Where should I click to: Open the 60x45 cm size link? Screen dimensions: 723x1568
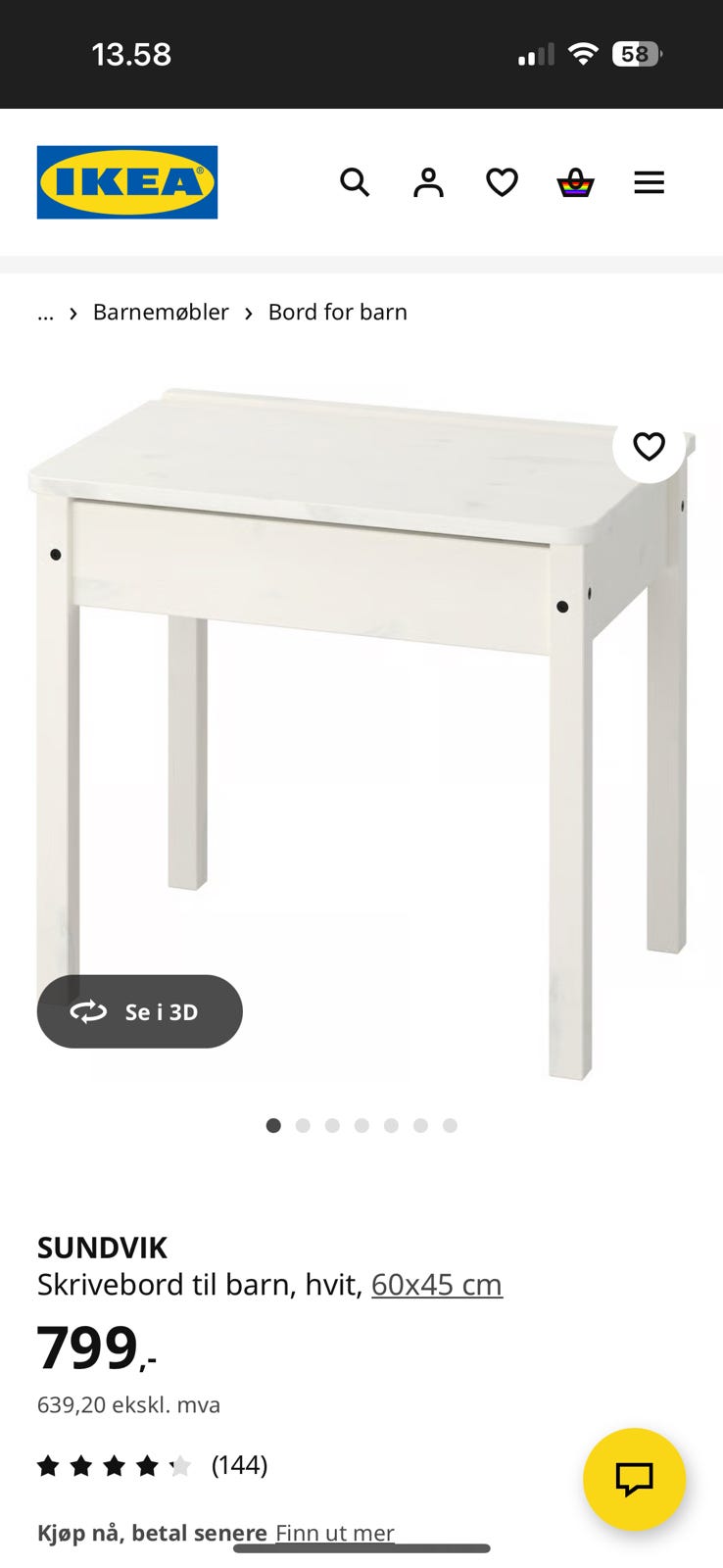437,1284
